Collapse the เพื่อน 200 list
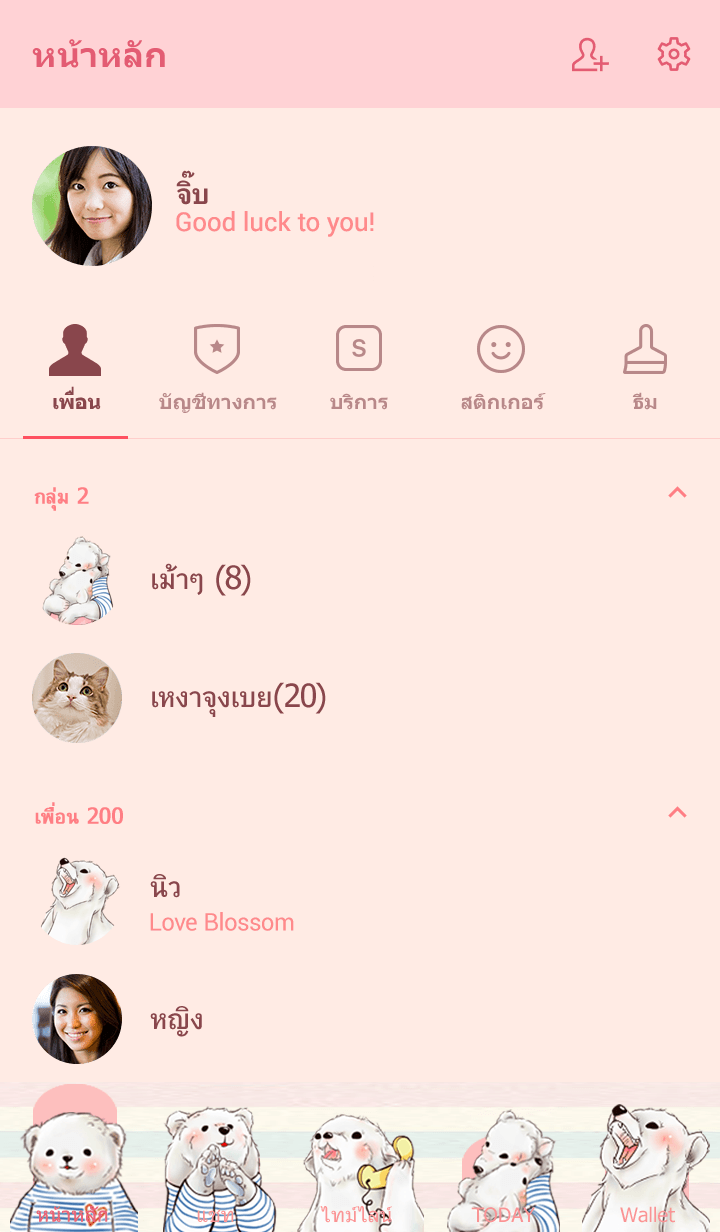Image resolution: width=720 pixels, height=1232 pixels. click(677, 812)
